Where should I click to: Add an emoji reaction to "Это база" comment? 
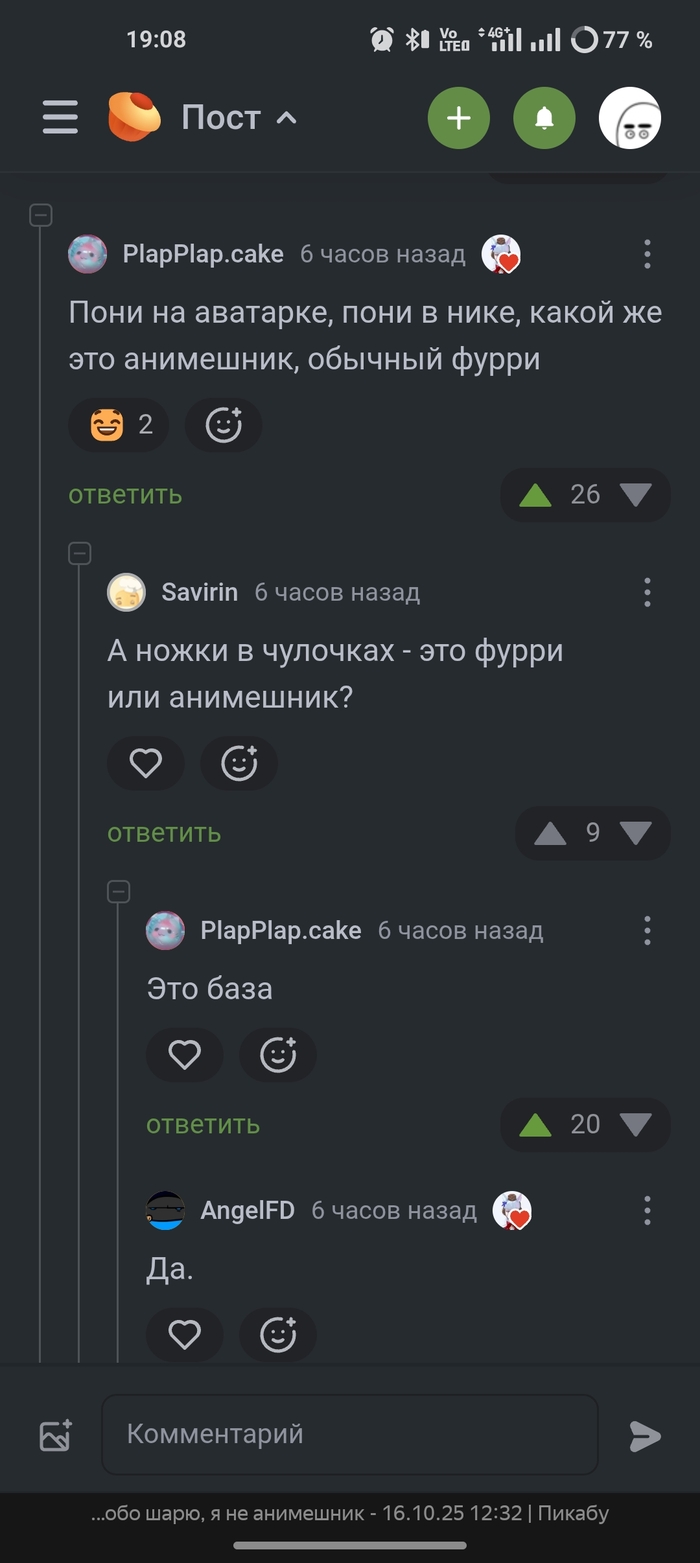pyautogui.click(x=277, y=1055)
